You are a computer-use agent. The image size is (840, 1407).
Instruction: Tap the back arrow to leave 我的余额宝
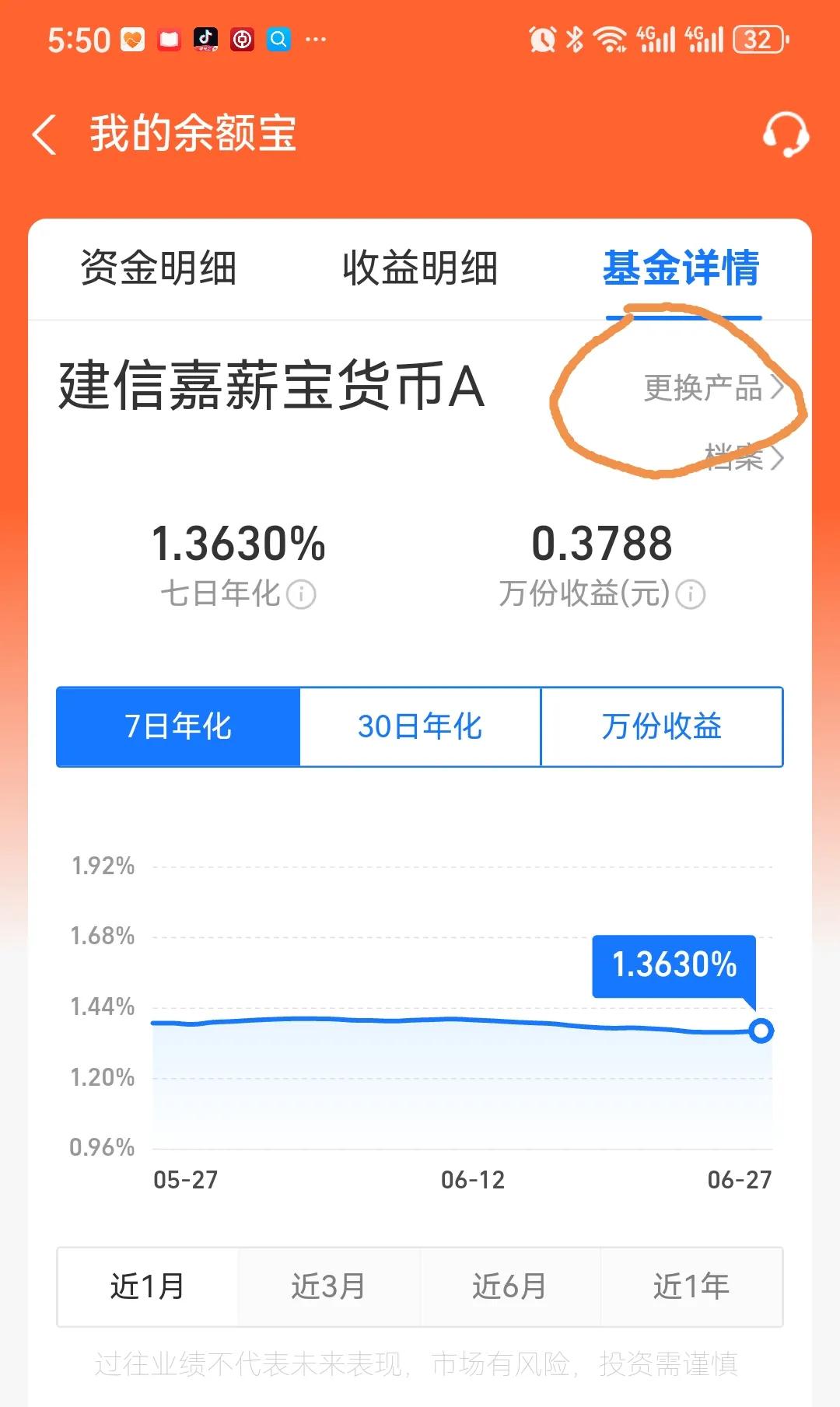pos(44,134)
